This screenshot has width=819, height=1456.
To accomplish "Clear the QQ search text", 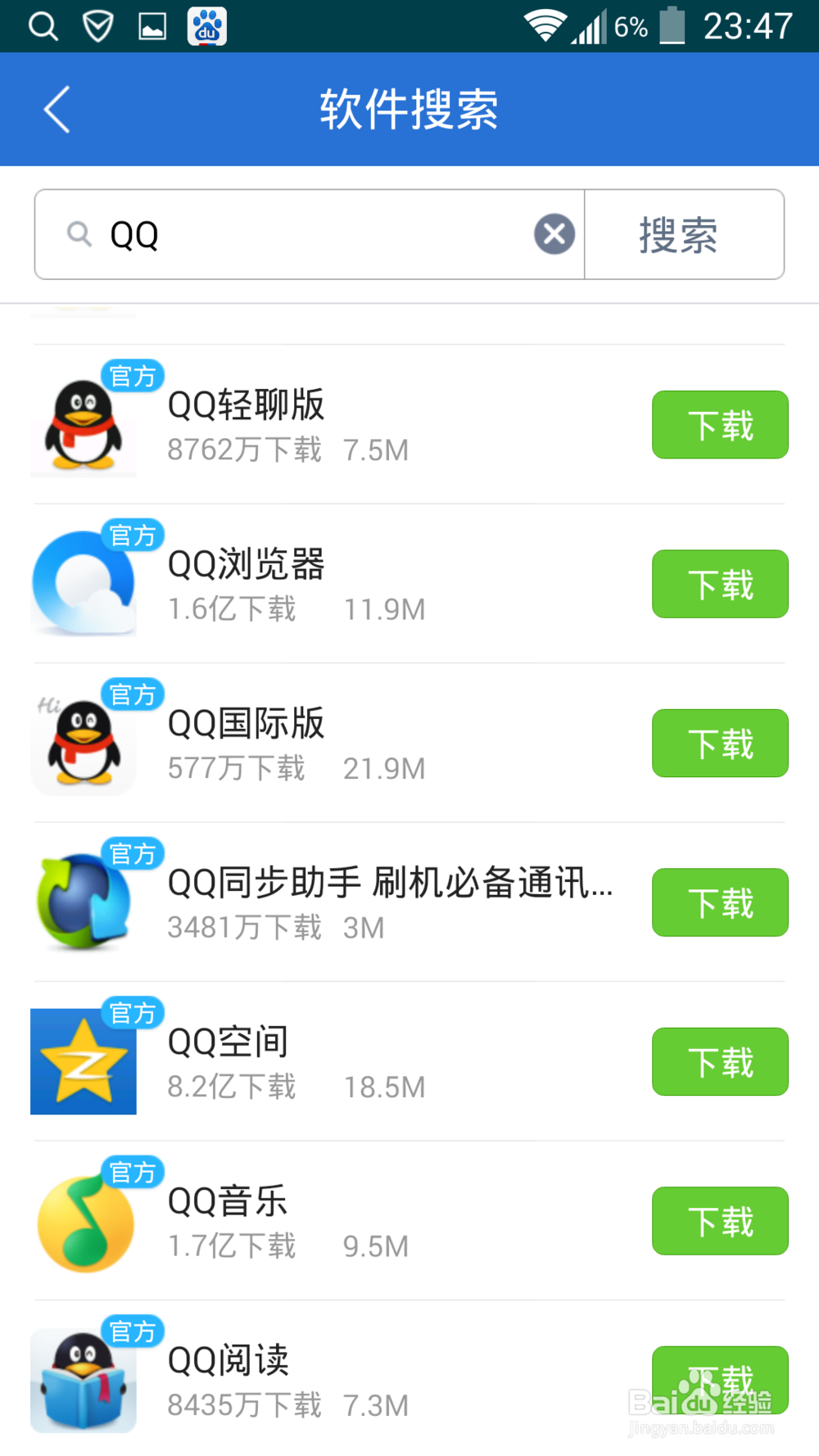I will point(554,235).
